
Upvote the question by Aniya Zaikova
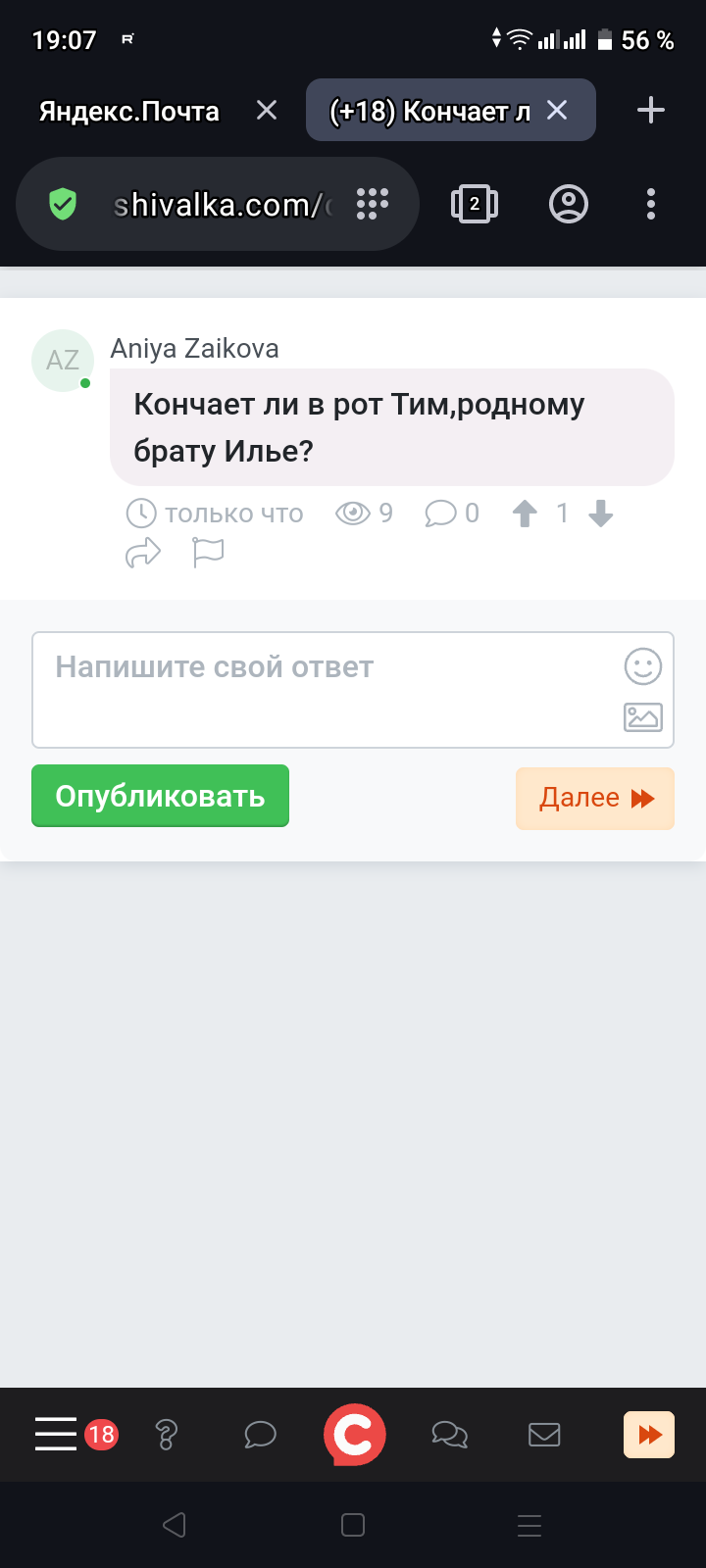pos(525,514)
